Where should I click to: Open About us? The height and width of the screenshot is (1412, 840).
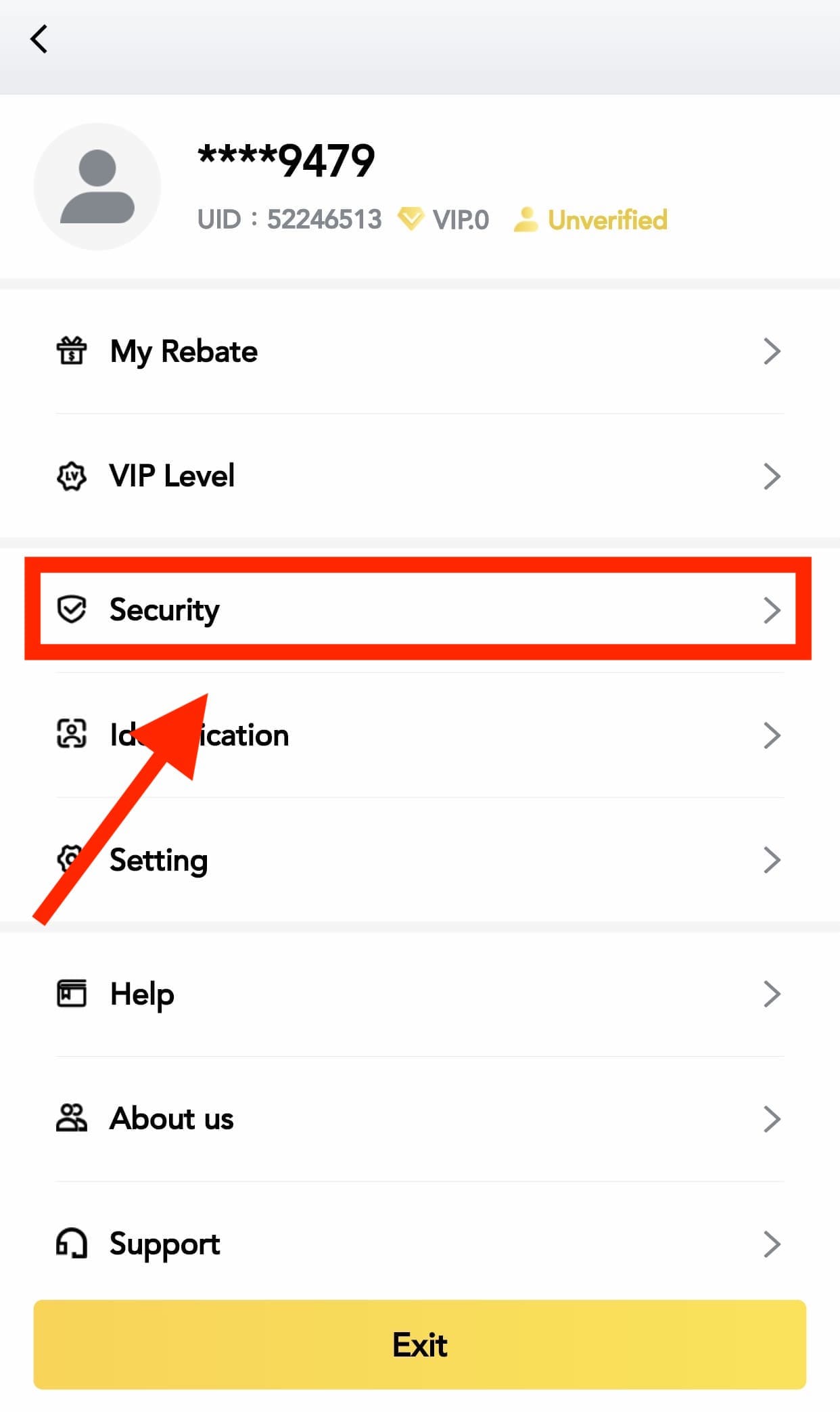[420, 1119]
